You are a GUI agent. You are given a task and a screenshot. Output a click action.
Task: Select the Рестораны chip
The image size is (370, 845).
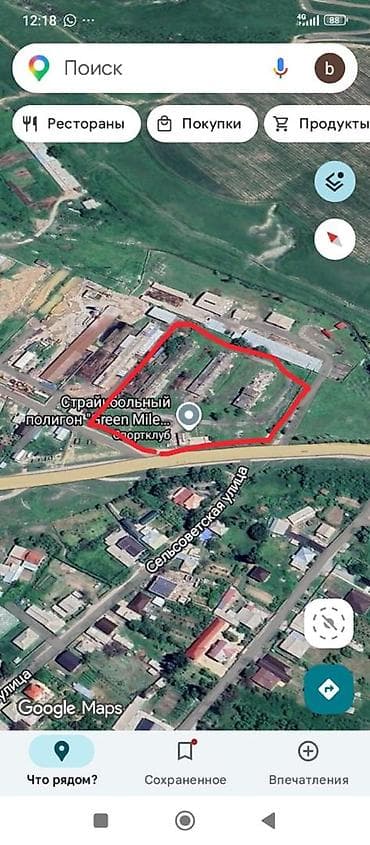coord(76,124)
